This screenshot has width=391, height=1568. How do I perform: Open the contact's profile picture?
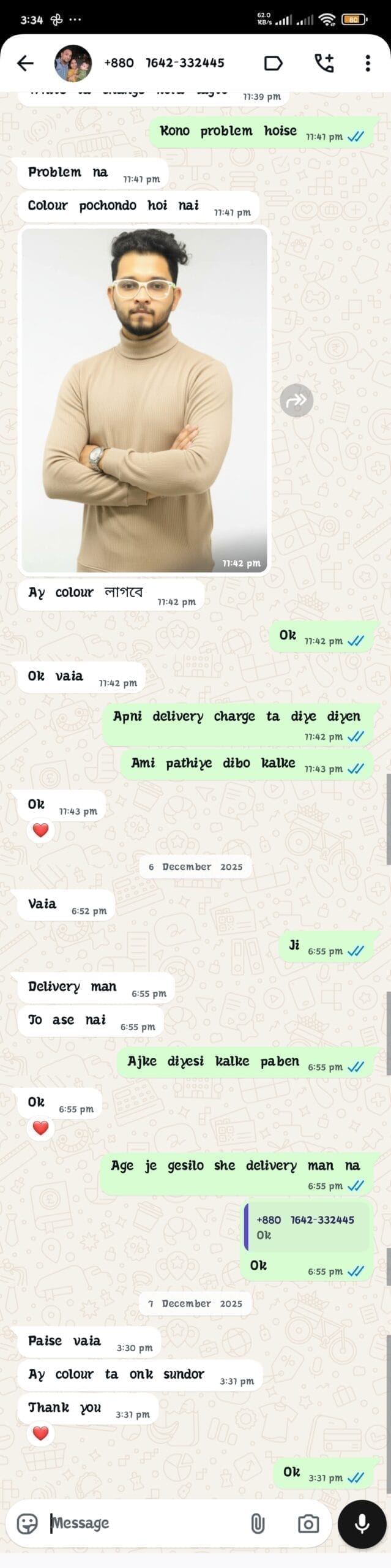tap(73, 63)
